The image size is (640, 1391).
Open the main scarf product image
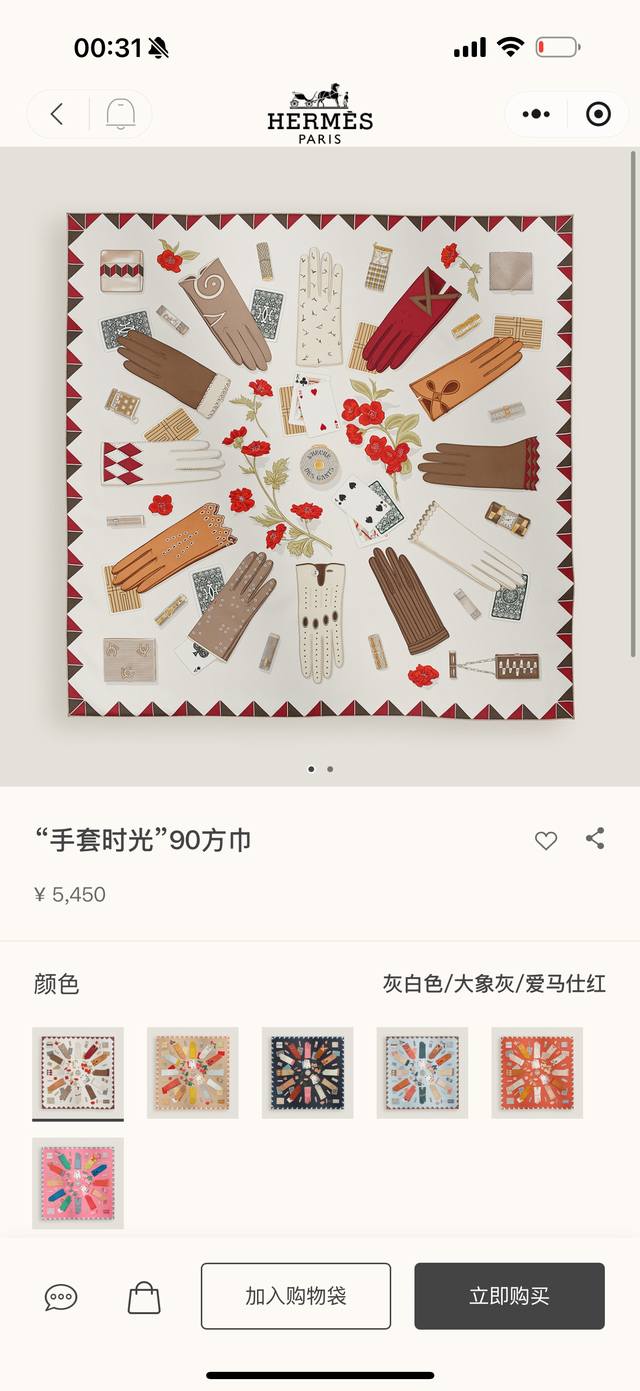(320, 465)
